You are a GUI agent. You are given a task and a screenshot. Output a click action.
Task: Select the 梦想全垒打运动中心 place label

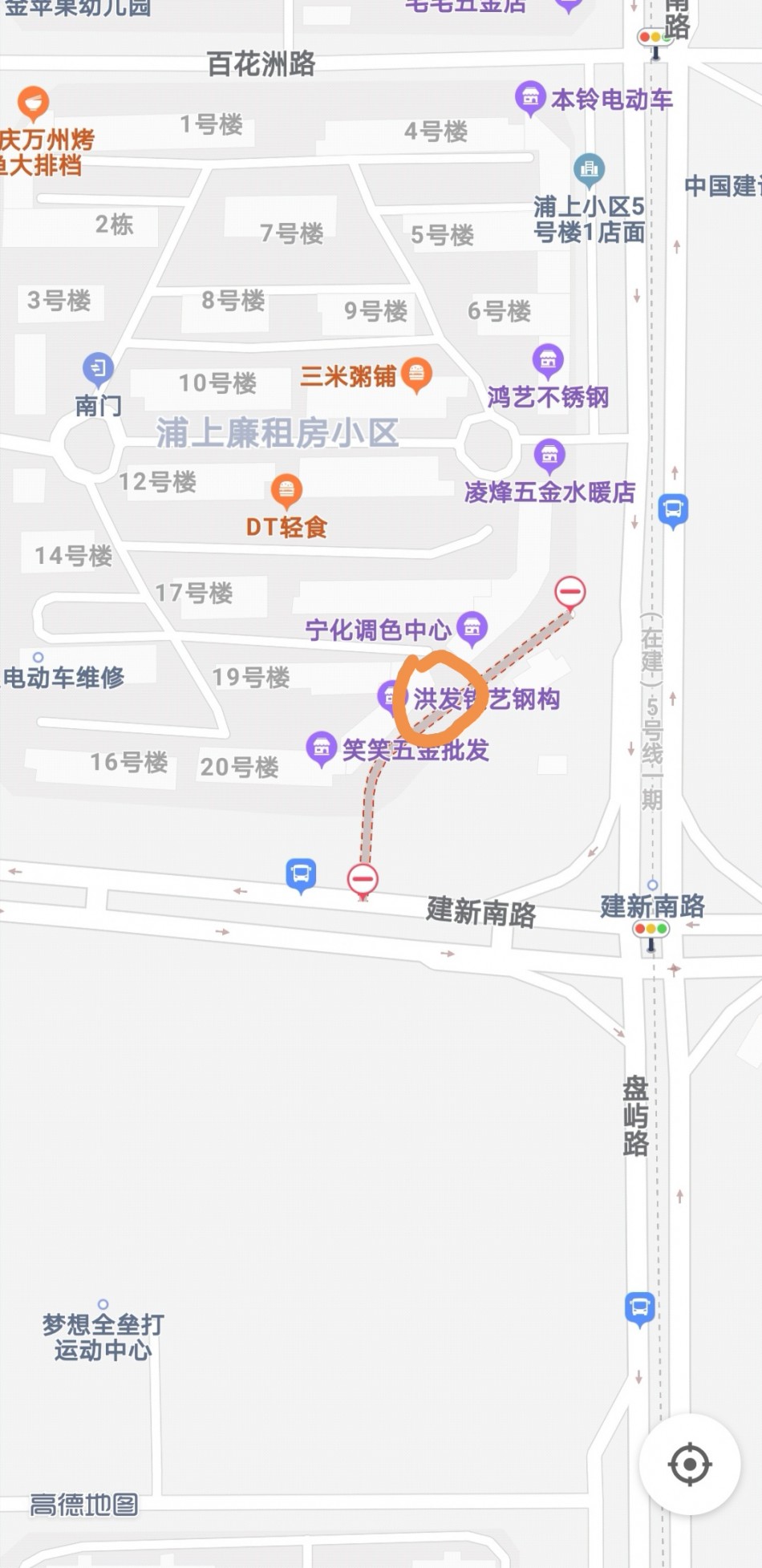coord(103,1336)
